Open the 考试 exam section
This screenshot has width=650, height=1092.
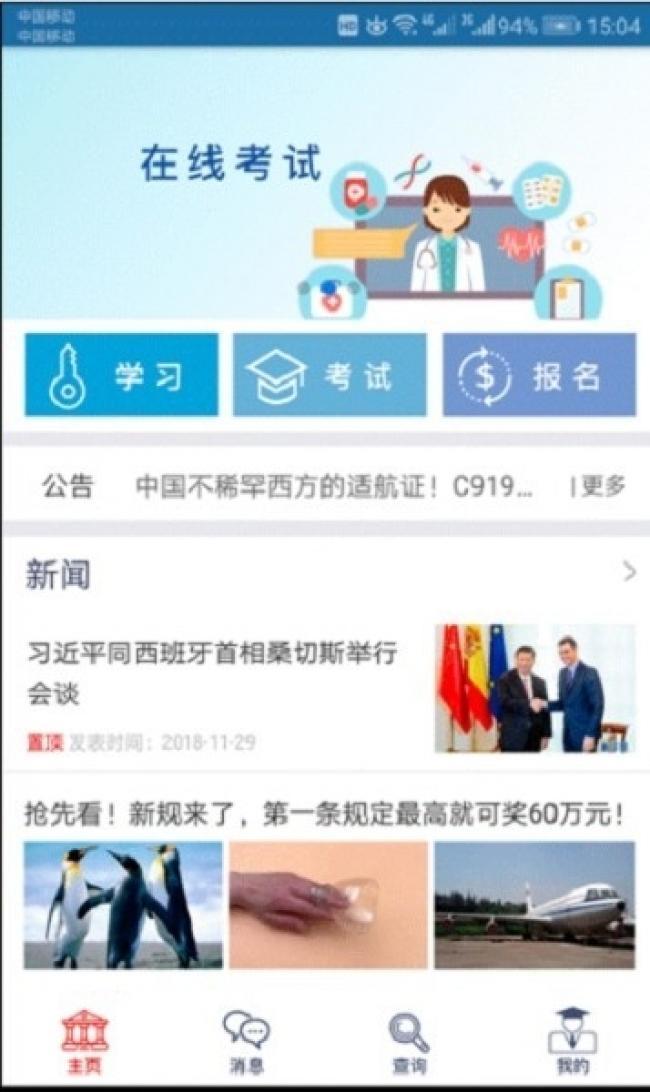point(329,375)
